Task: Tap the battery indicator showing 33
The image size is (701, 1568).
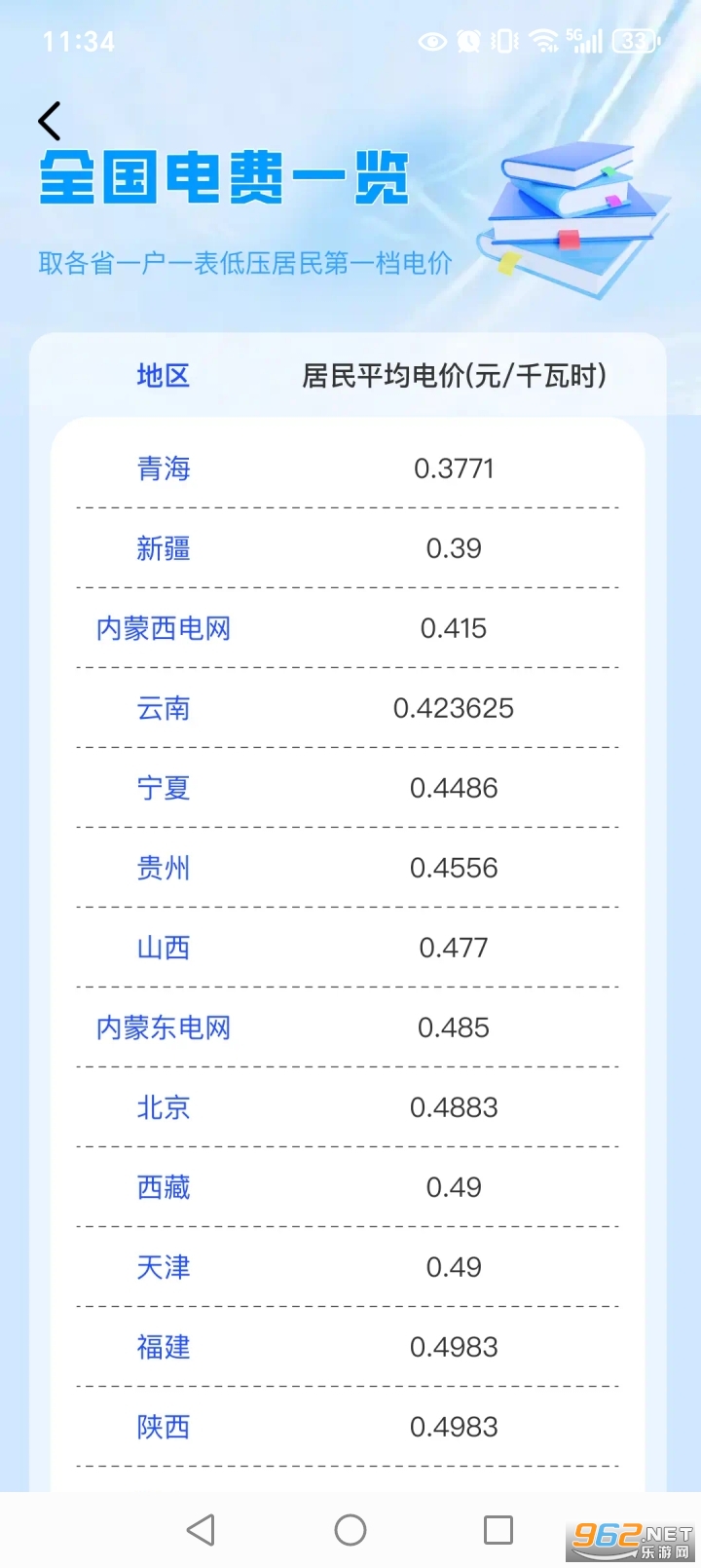Action: pyautogui.click(x=635, y=41)
